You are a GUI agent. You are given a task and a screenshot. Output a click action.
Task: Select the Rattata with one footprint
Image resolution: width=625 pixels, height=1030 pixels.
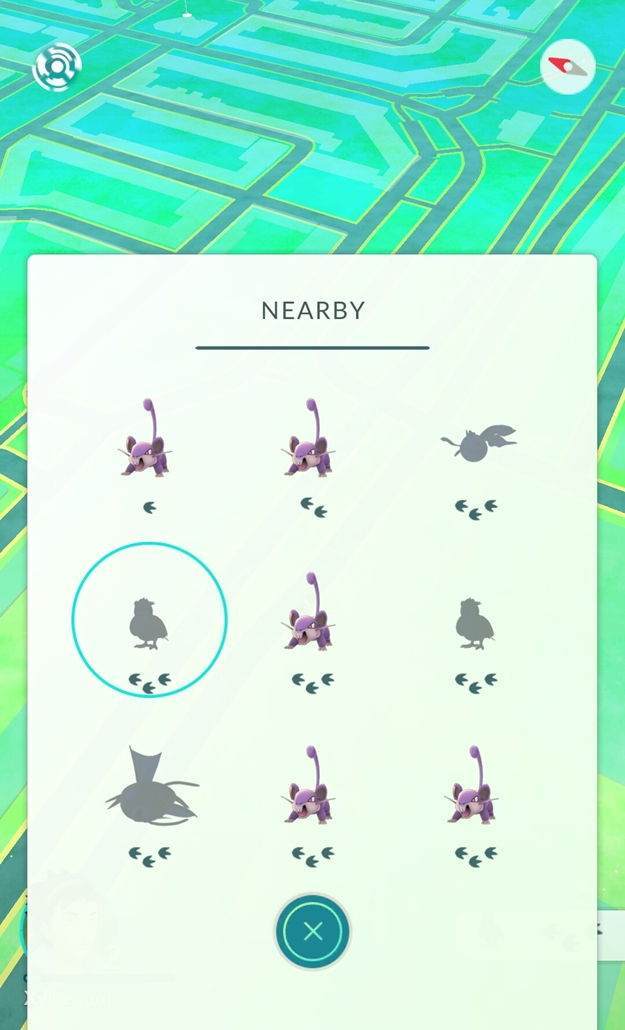pyautogui.click(x=146, y=438)
